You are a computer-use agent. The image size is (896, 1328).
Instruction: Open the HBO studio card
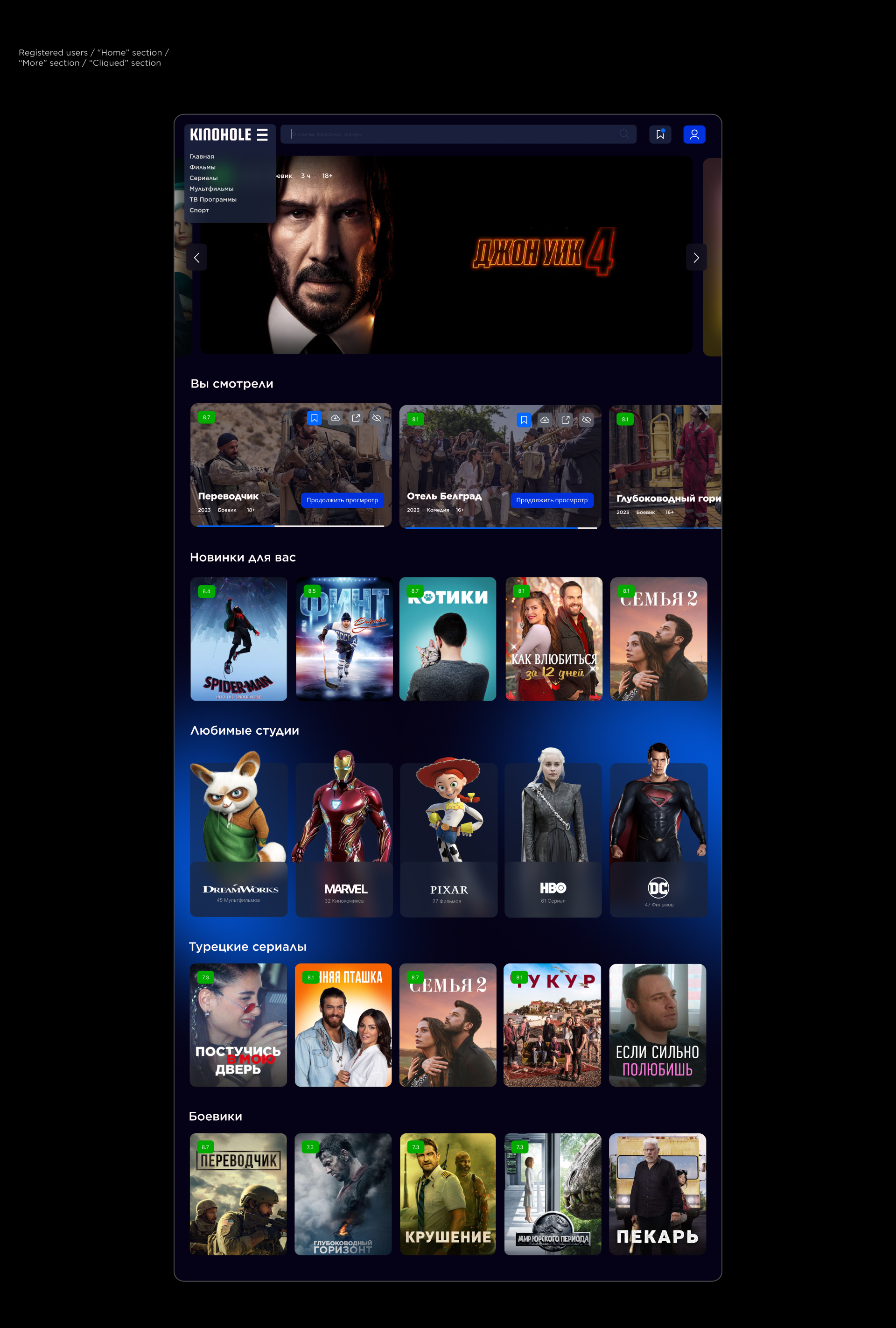(x=553, y=833)
